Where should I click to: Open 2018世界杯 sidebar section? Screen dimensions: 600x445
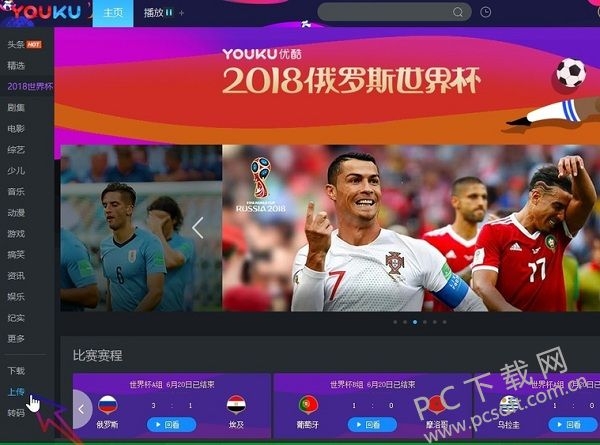[x=29, y=86]
